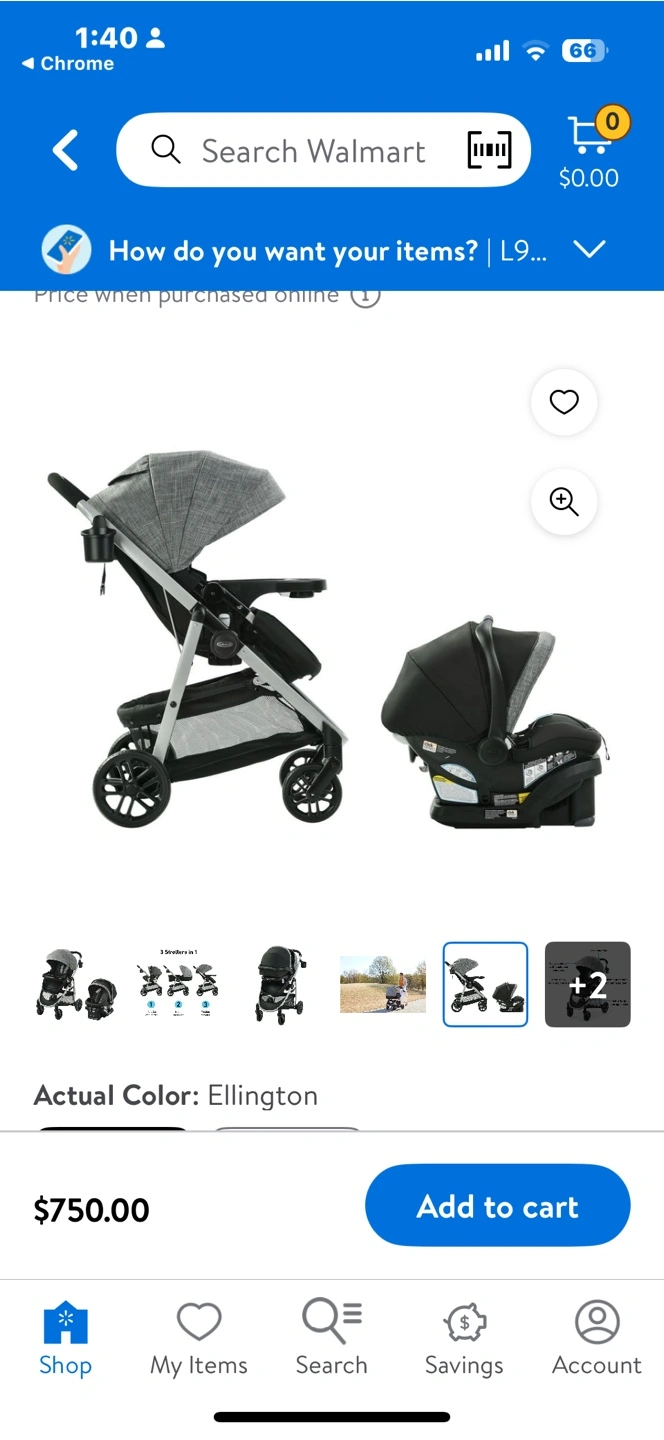
Task: Switch to the Account tab
Action: point(597,1338)
